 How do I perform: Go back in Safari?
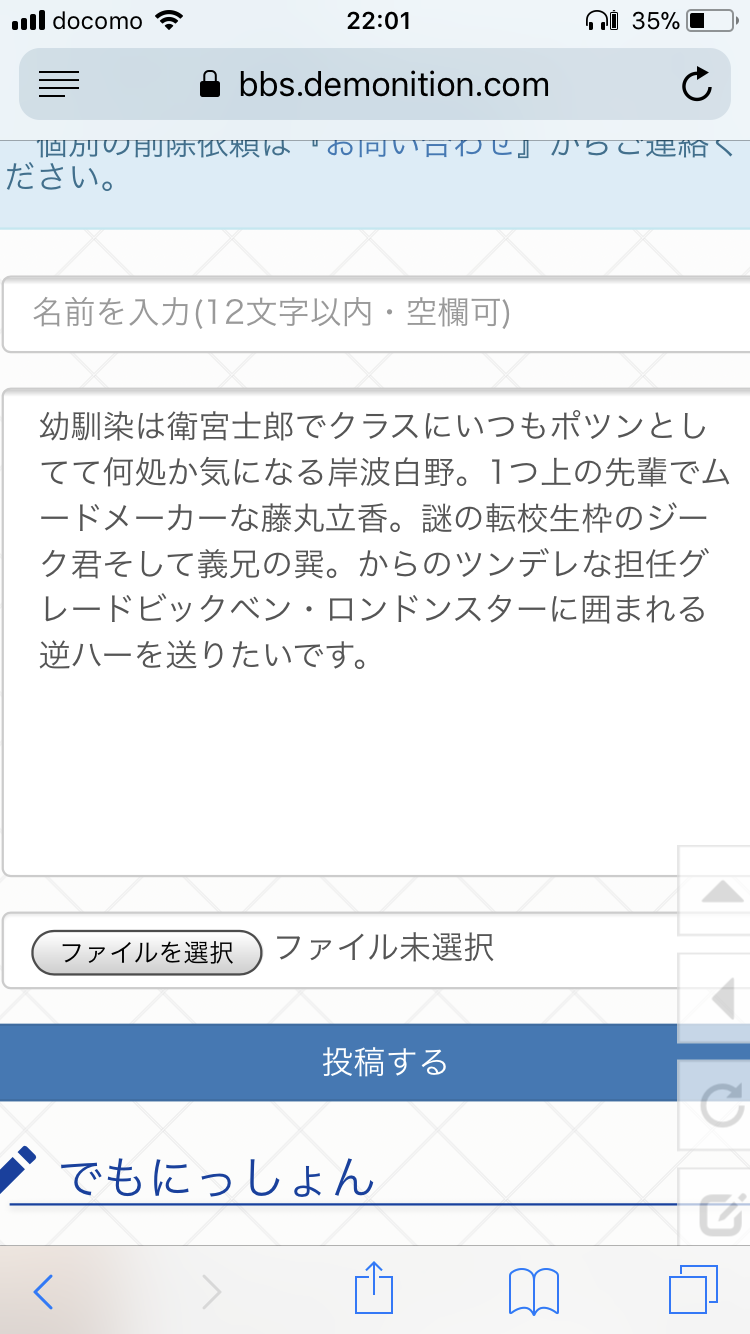pos(43,1292)
